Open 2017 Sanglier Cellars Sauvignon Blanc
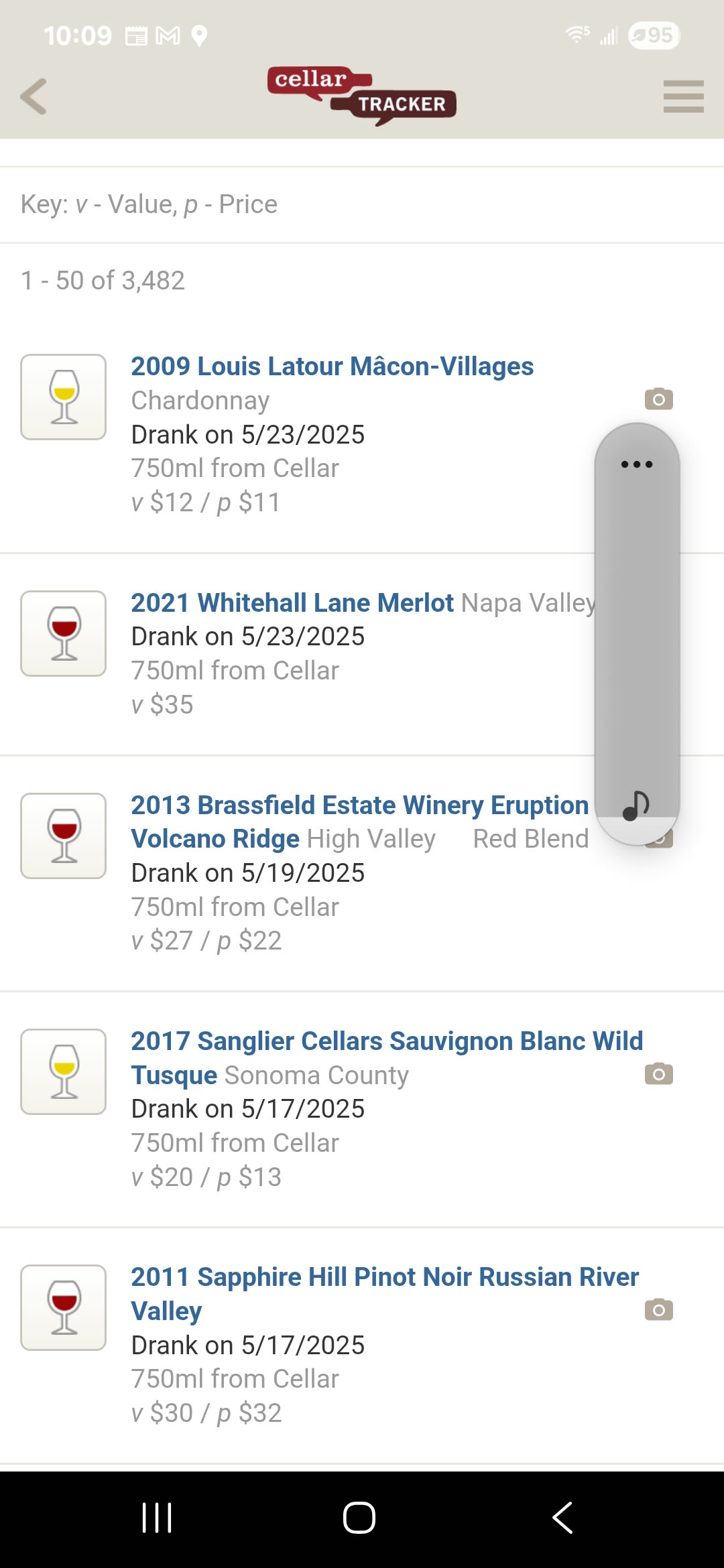Screen dimensions: 724x1568 coord(386,1041)
